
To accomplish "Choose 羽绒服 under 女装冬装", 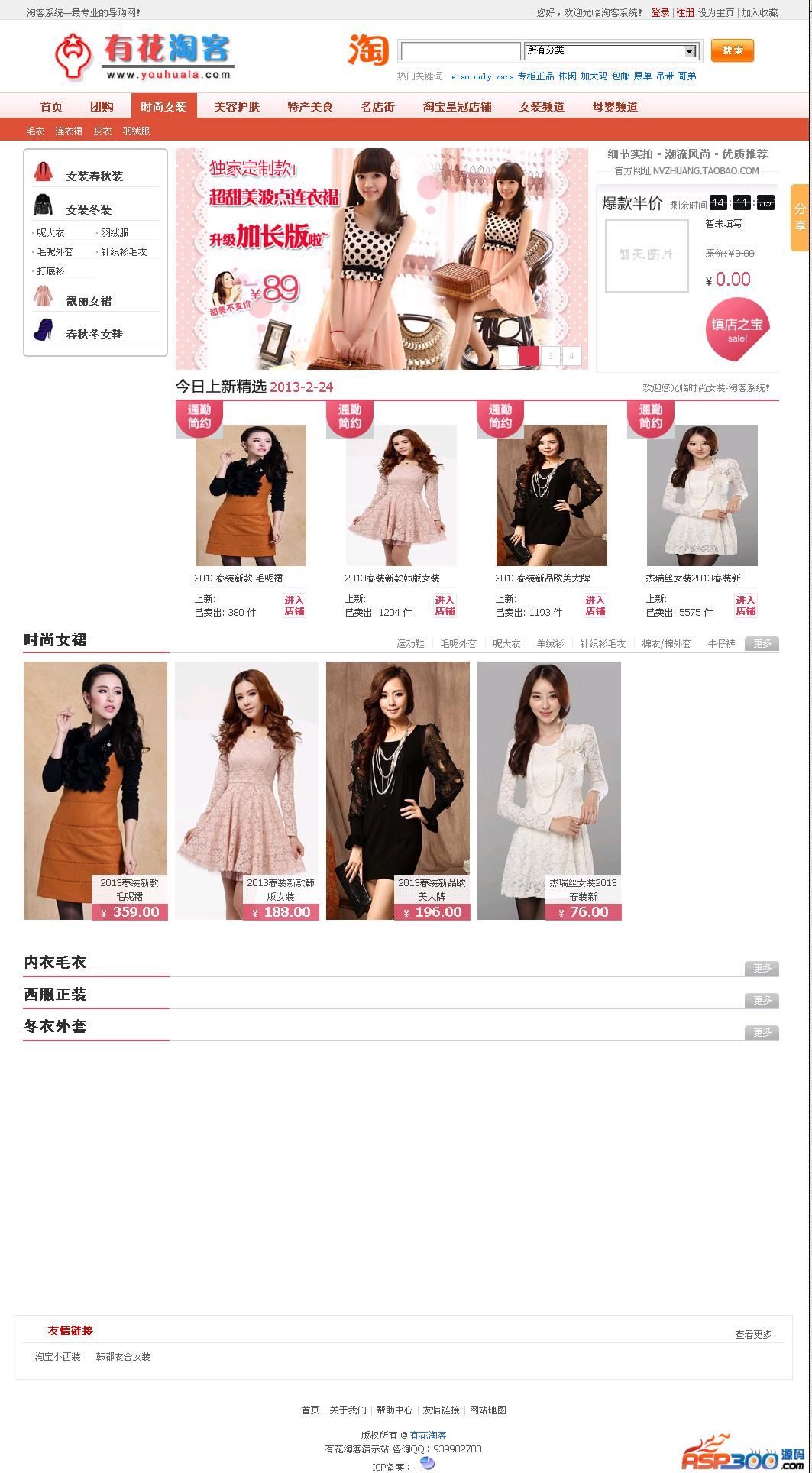I will click(x=115, y=232).
